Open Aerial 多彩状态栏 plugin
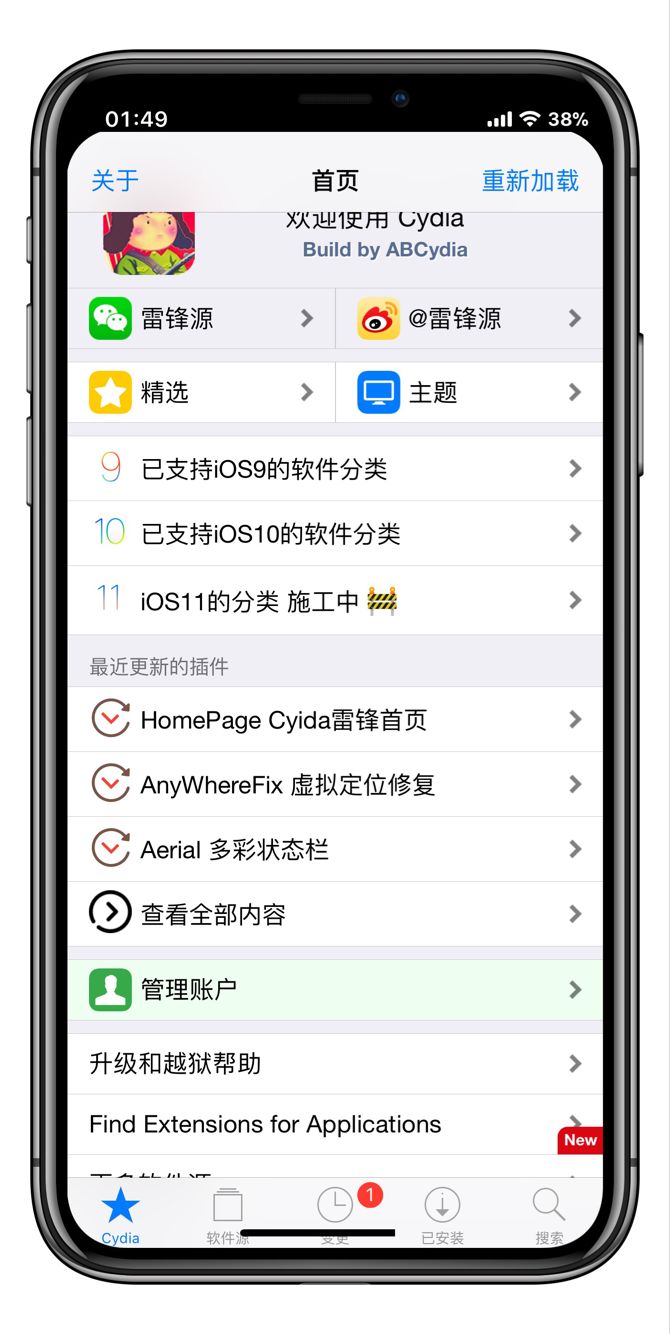 335,850
